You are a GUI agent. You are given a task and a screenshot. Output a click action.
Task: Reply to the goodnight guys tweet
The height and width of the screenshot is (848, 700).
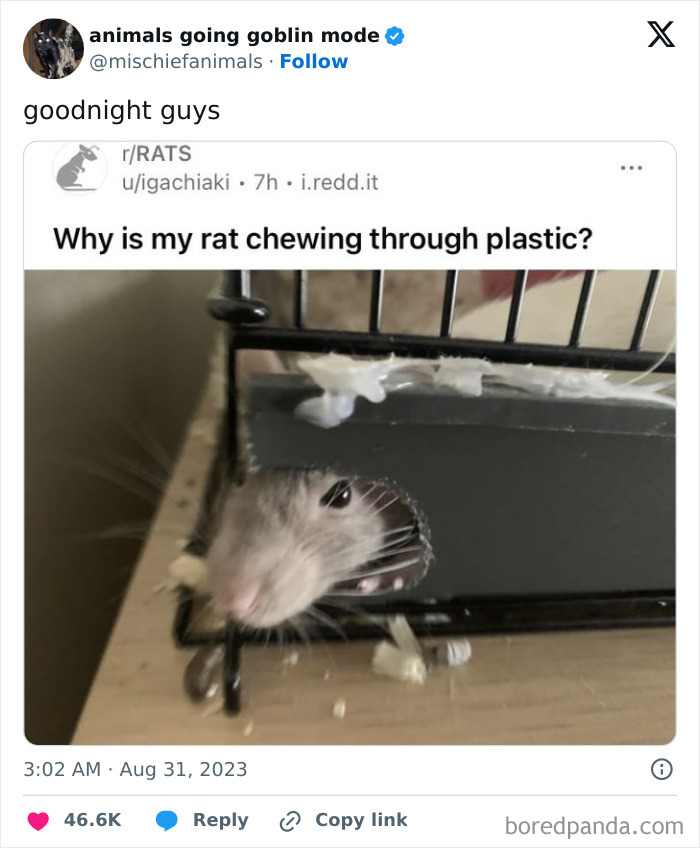tap(203, 820)
